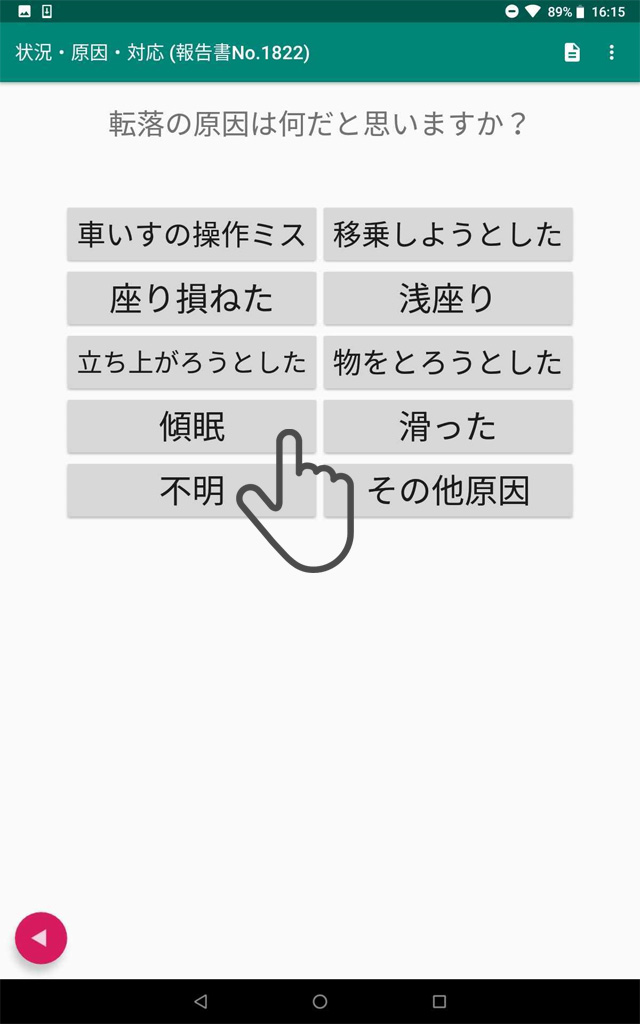Go back with the pink arrow button
Screen dimensions: 640x1024
[x=41, y=938]
